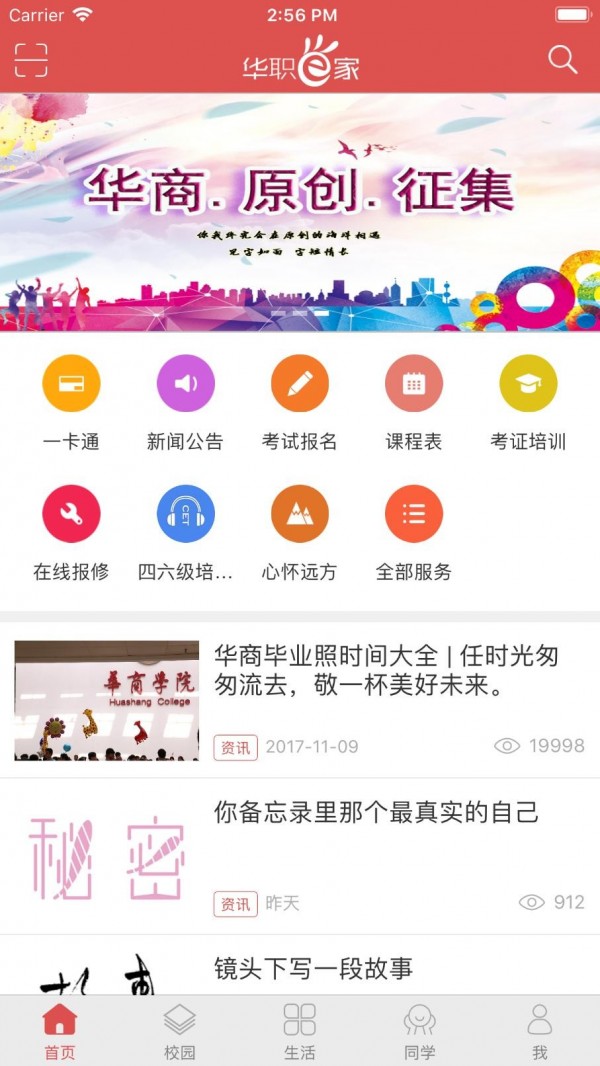Open article 镜头下写一段故事
The width and height of the screenshot is (600, 1066).
pos(313,968)
